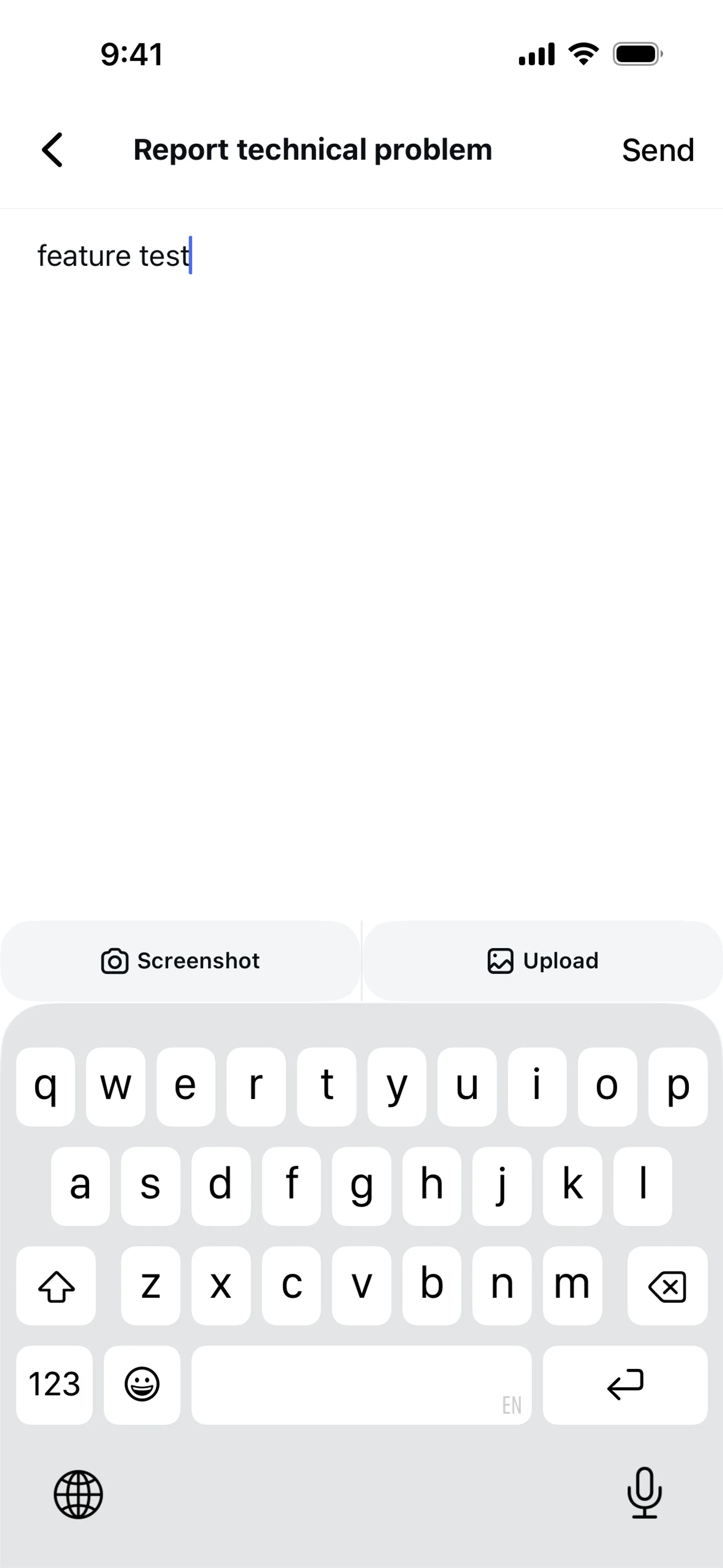Enable shift on the keyboard
The width and height of the screenshot is (723, 1568).
pyautogui.click(x=56, y=1285)
